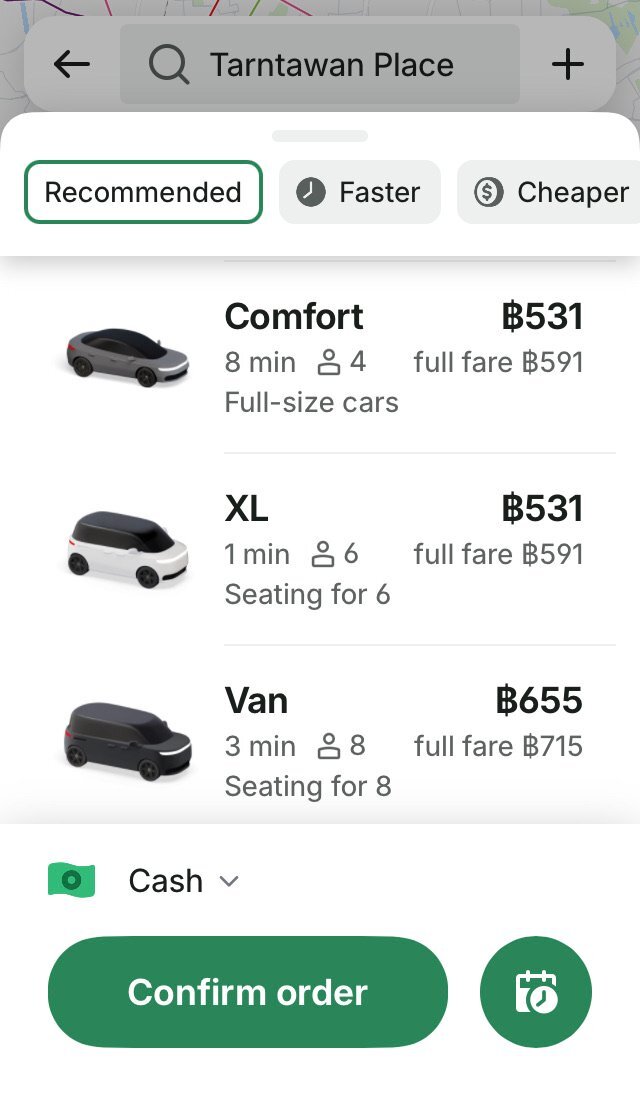Viewport: 640px width, 1096px height.
Task: Go back with the arrow icon
Action: [x=71, y=64]
